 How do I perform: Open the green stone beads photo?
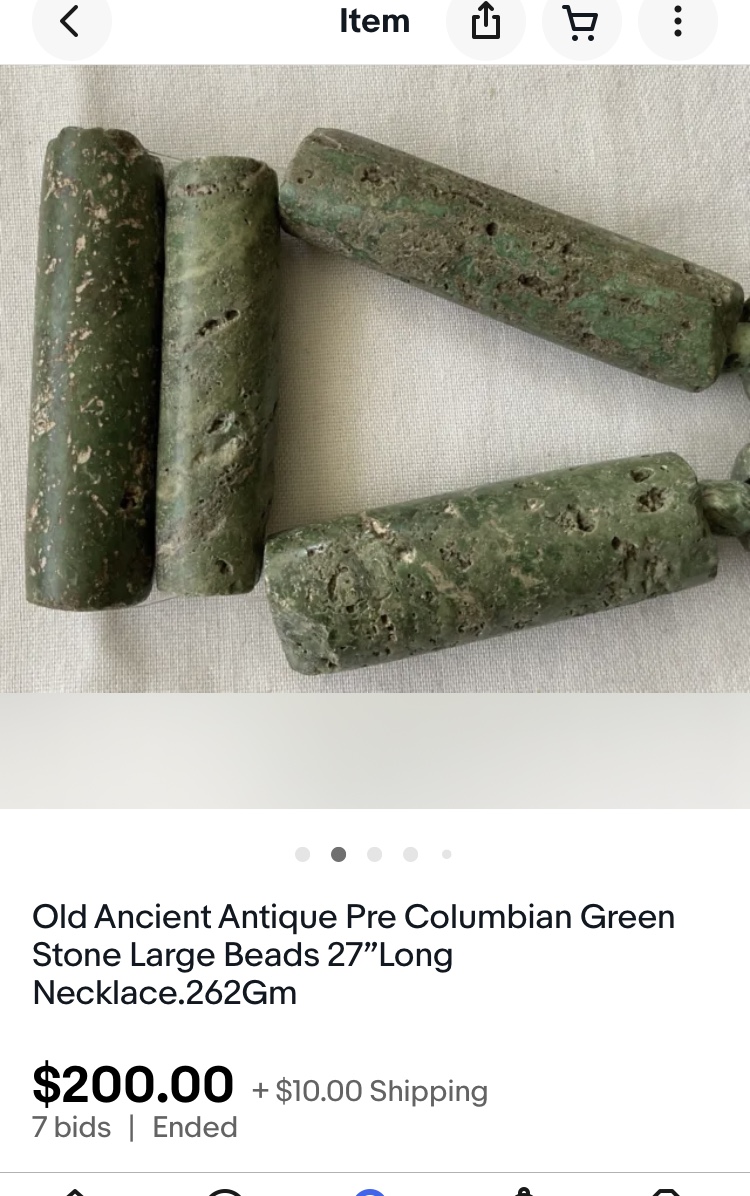pyautogui.click(x=375, y=380)
